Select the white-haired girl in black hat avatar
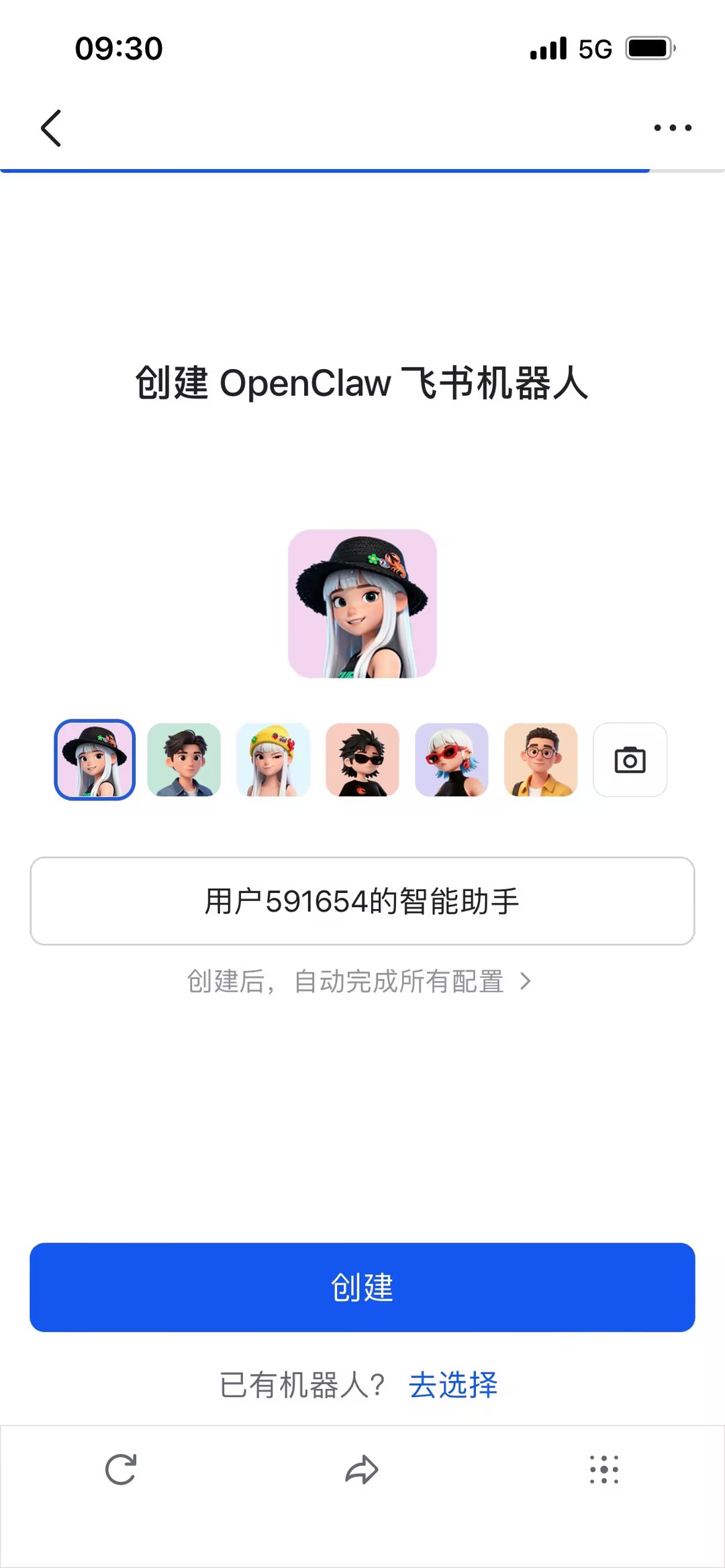The width and height of the screenshot is (725, 1568). tap(95, 760)
